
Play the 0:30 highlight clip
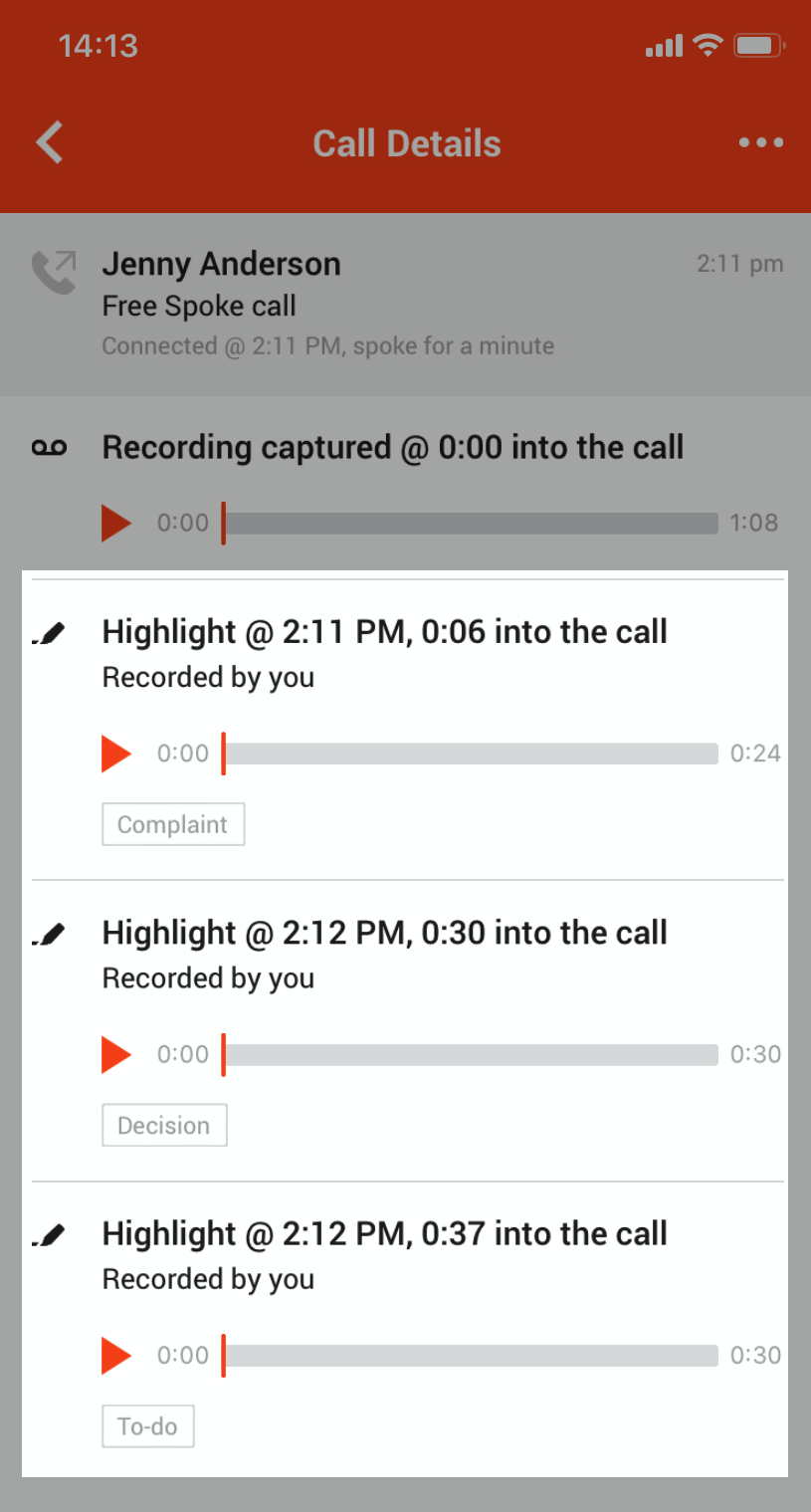(x=116, y=1054)
